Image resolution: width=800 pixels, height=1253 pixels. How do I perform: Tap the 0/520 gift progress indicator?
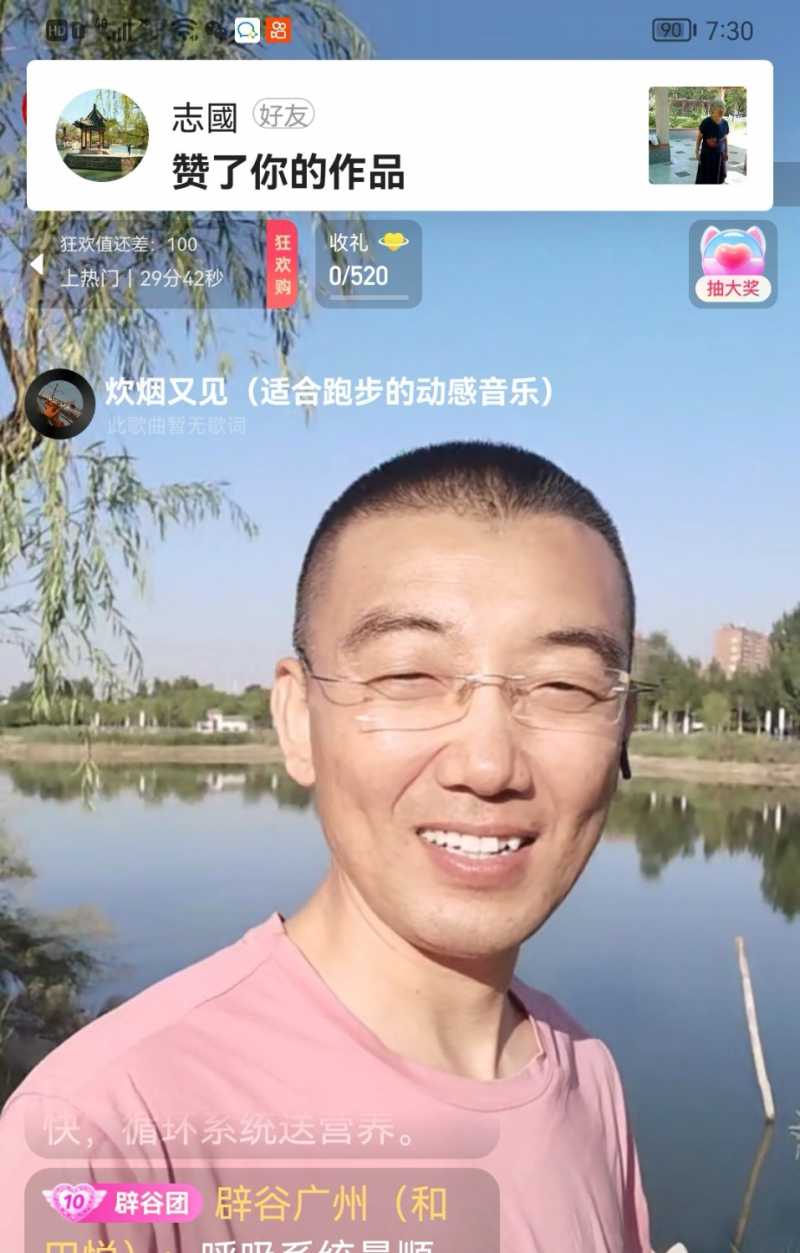(357, 273)
